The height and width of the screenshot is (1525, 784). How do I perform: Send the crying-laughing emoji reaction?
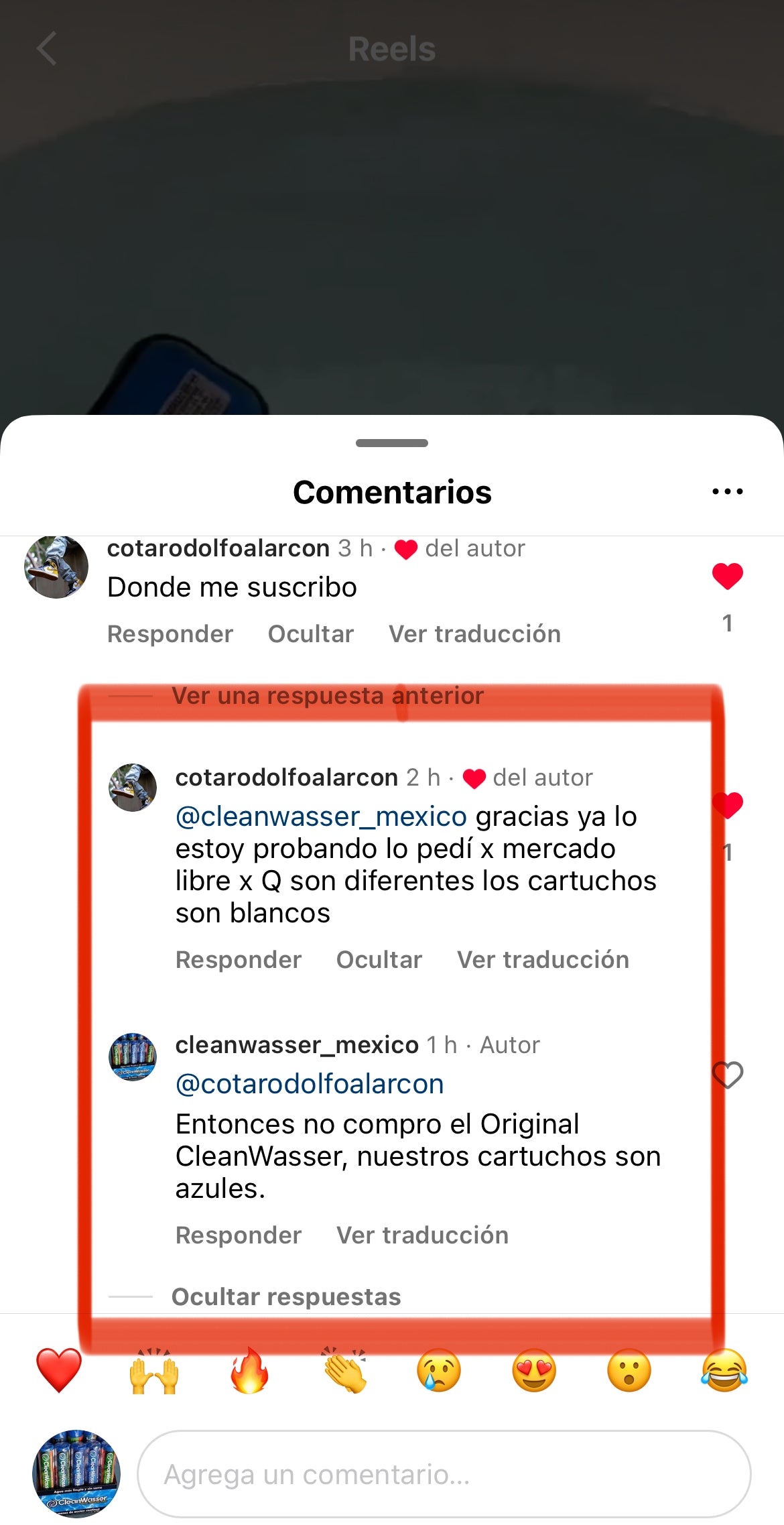point(724,1370)
